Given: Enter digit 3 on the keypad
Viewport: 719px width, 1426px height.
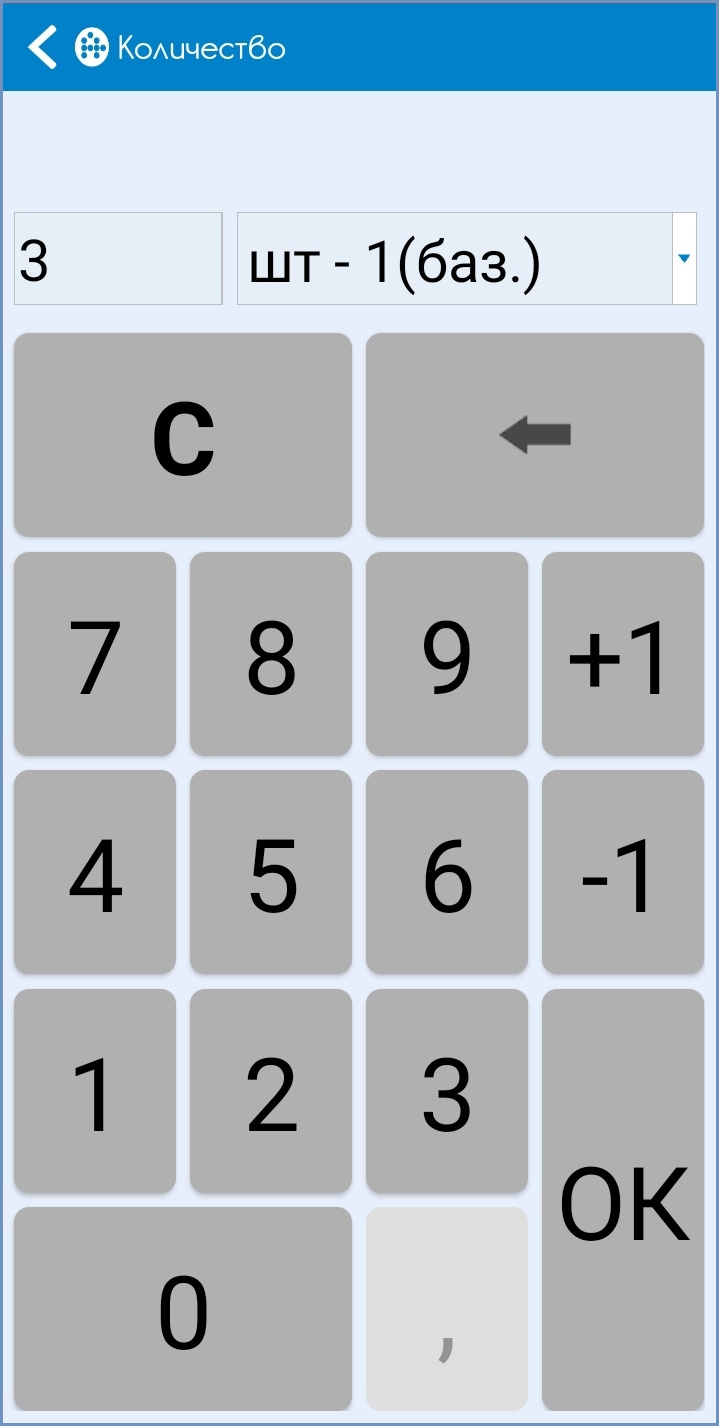Looking at the screenshot, I should click(x=447, y=1091).
